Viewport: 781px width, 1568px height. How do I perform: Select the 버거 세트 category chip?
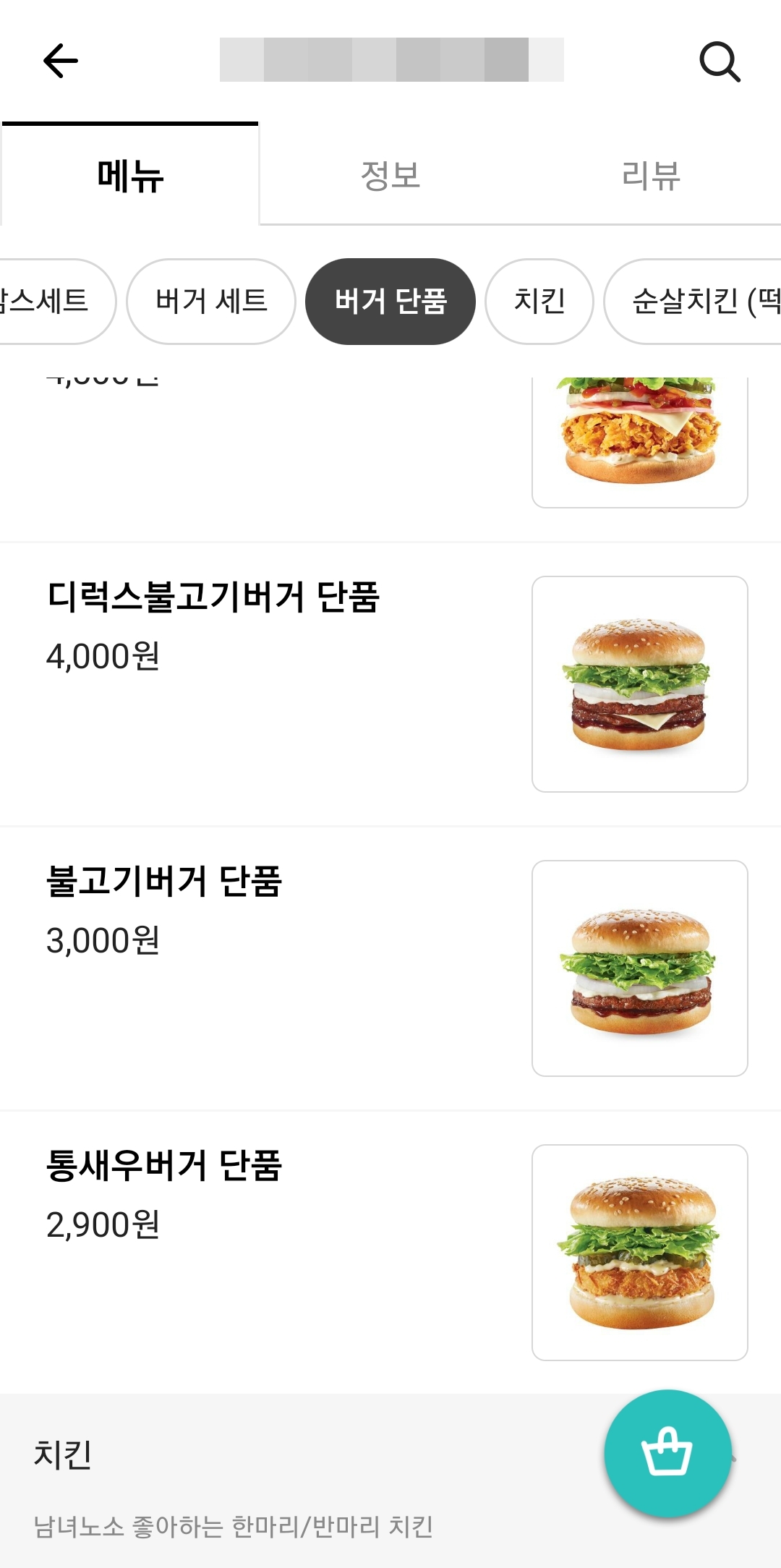[211, 301]
